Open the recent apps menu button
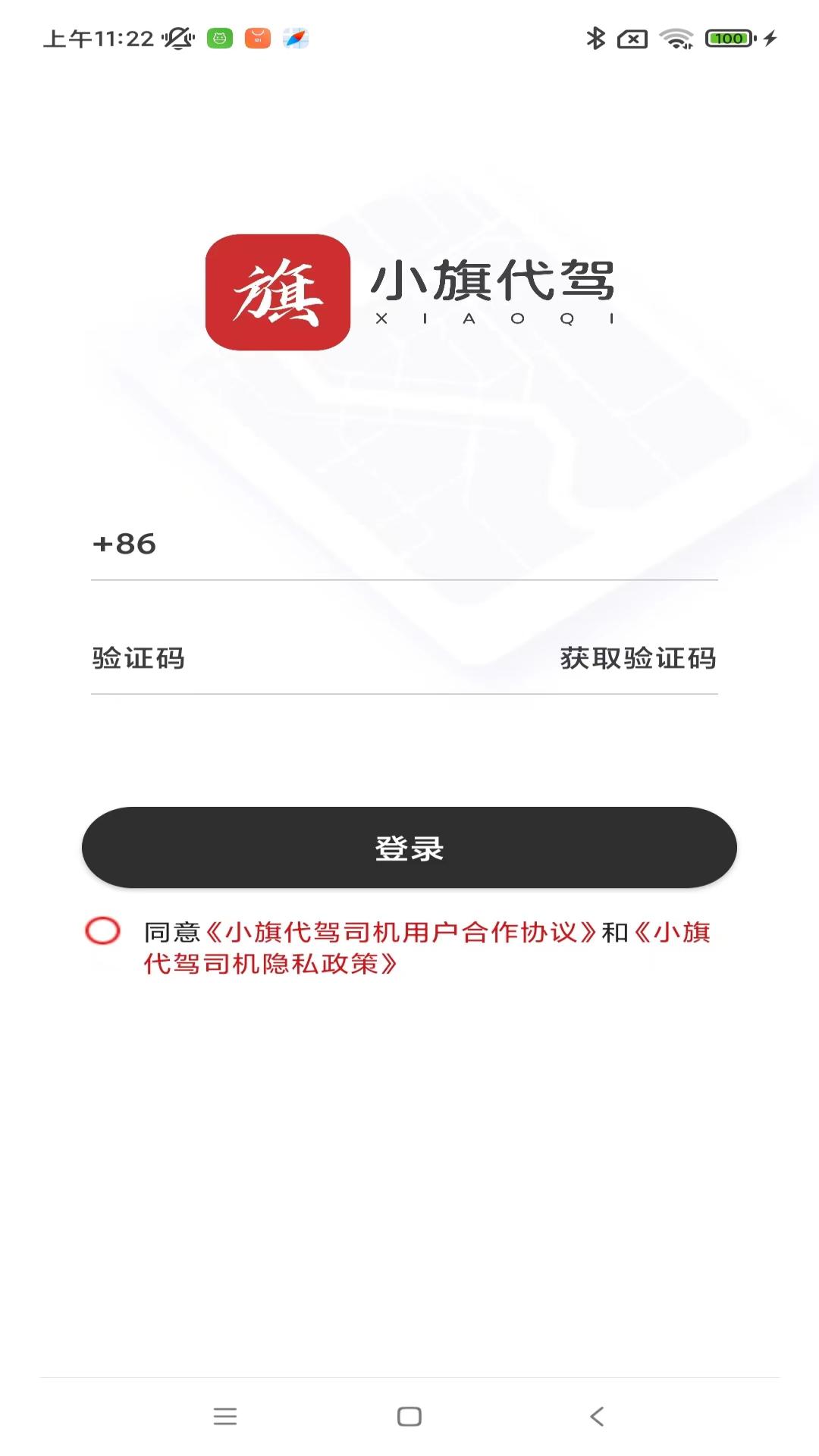 224,1415
